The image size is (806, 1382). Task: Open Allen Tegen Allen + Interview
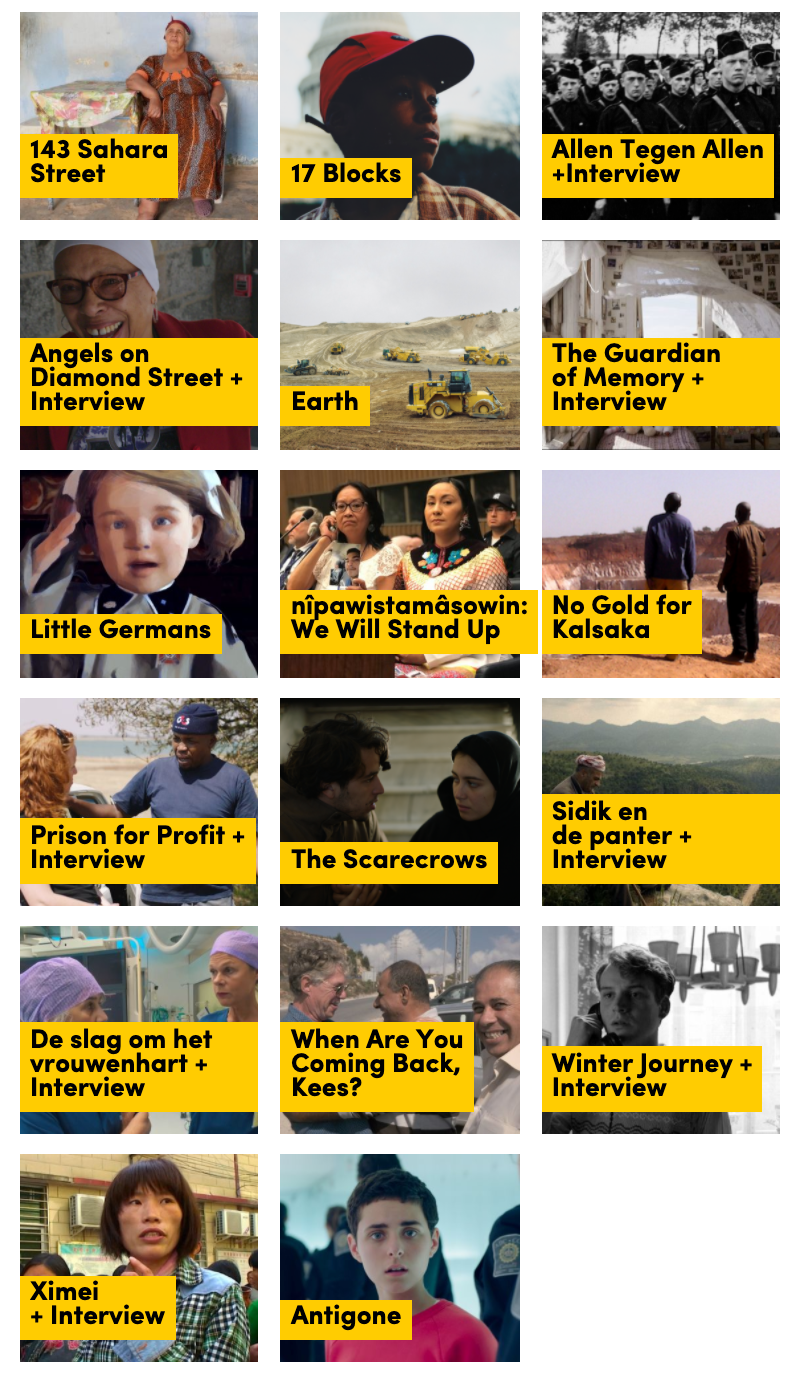[x=660, y=116]
